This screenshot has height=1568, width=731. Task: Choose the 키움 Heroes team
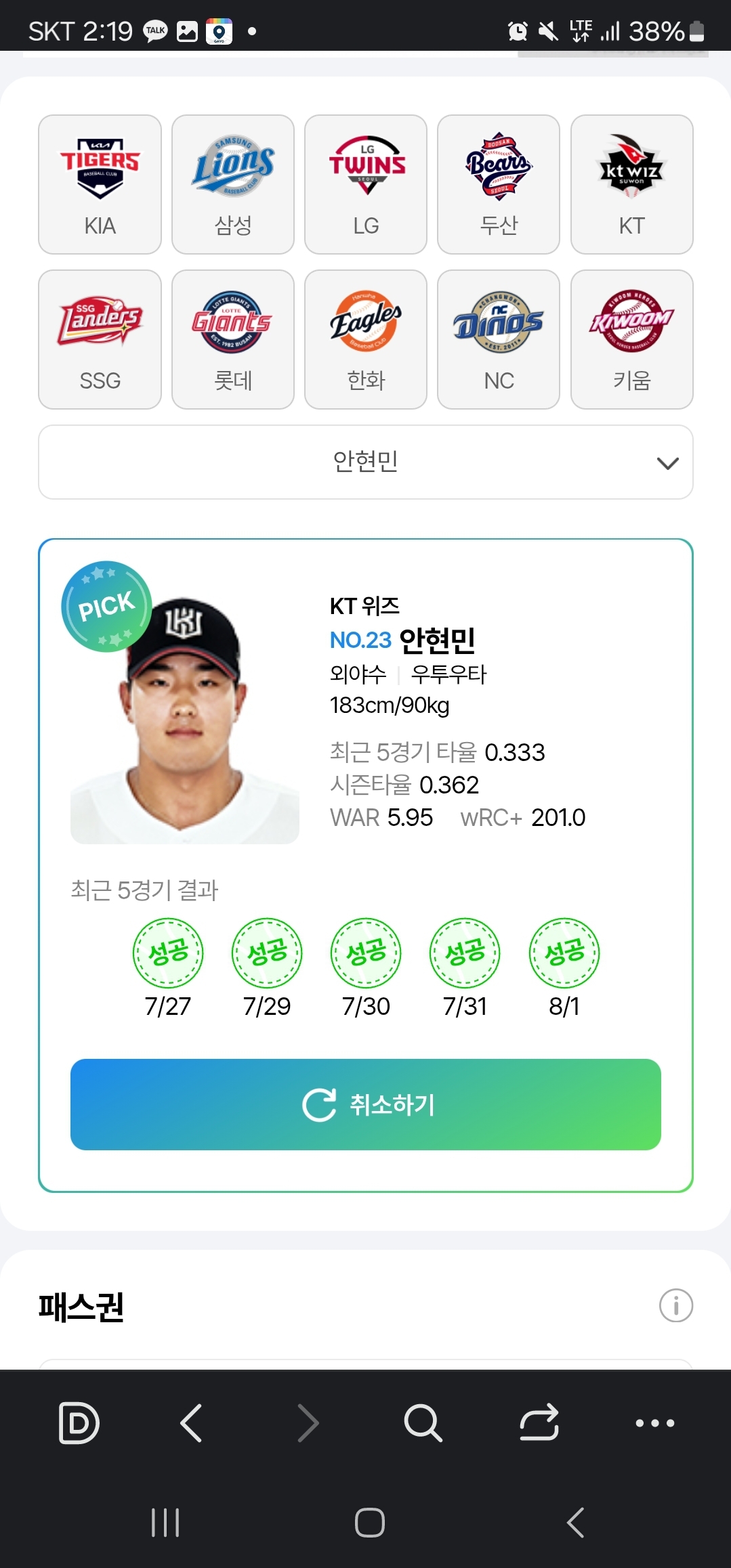click(632, 339)
